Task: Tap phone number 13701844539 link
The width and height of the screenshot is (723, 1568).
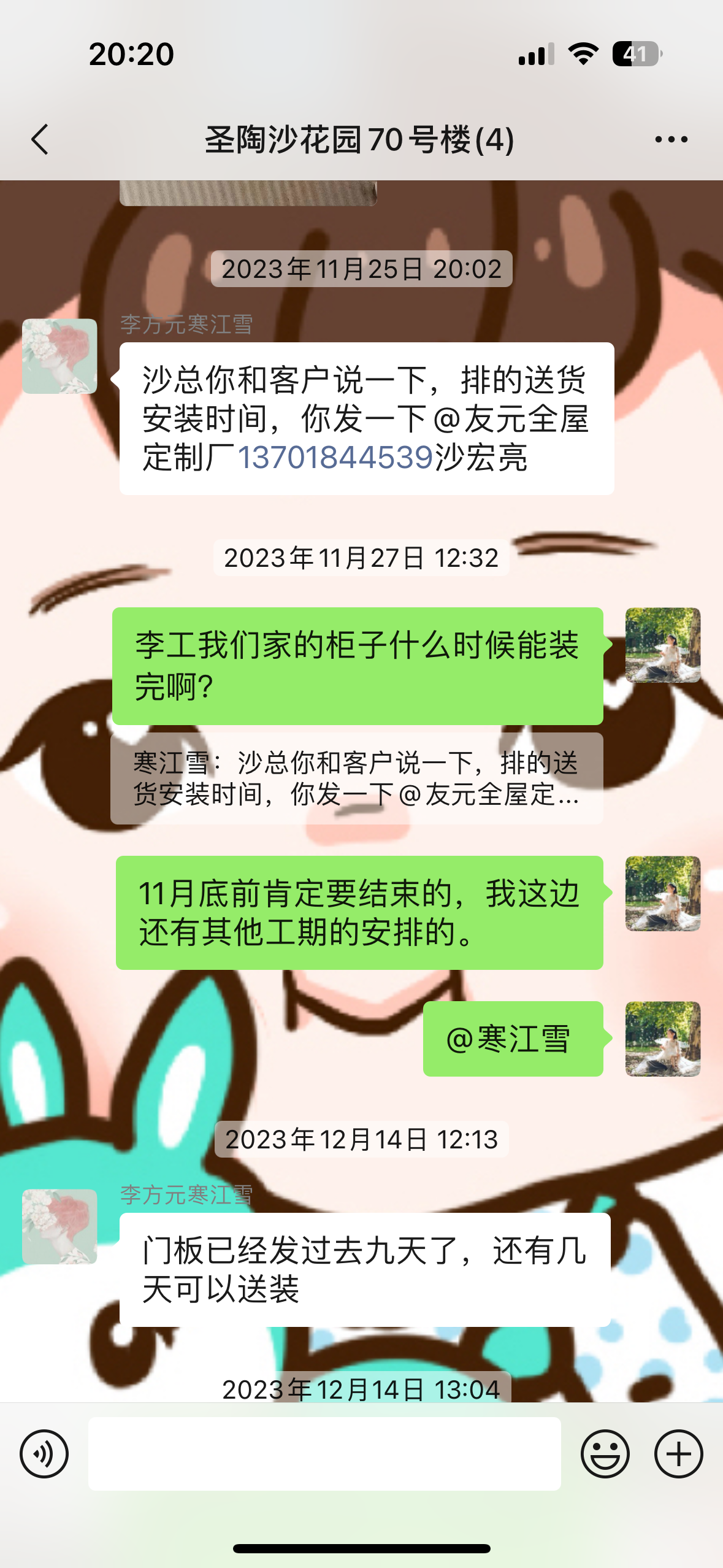Action: 335,458
